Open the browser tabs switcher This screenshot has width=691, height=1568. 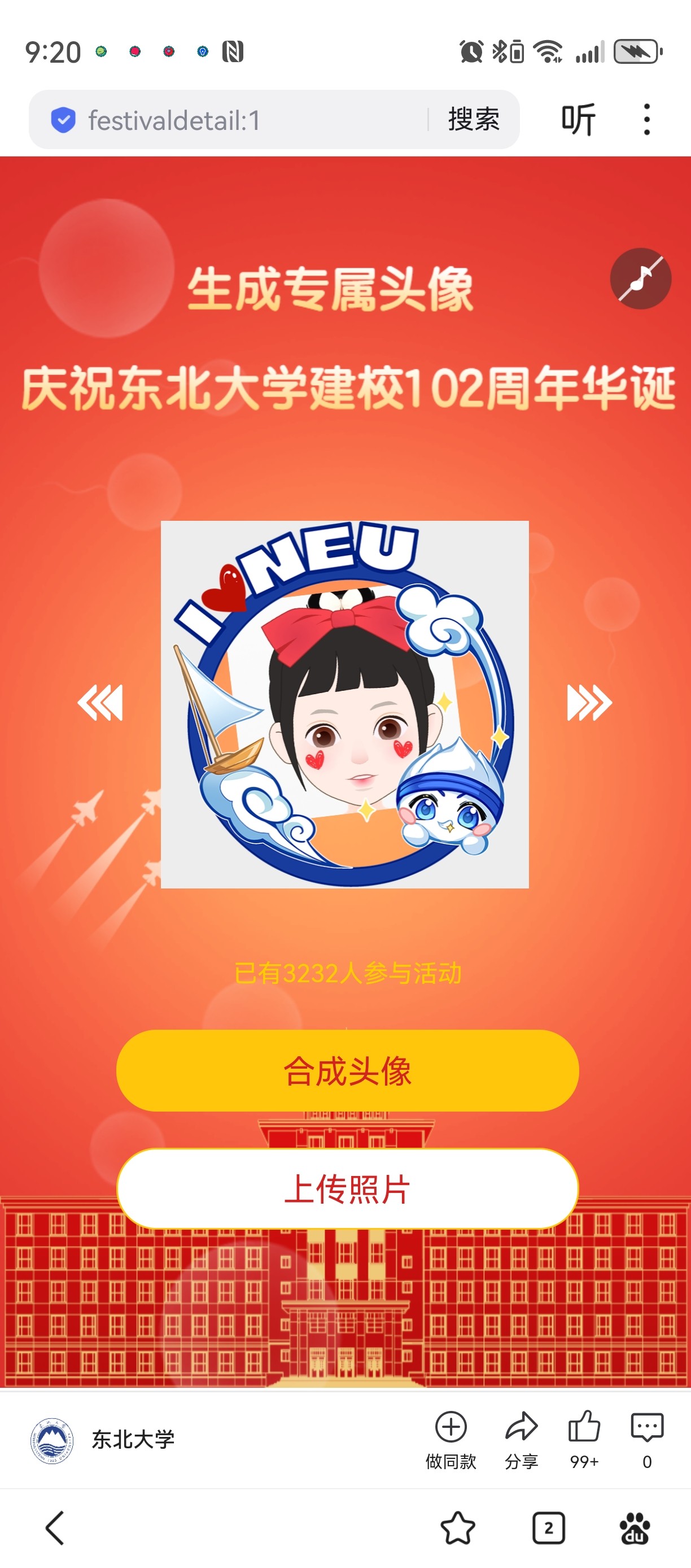[x=549, y=1528]
